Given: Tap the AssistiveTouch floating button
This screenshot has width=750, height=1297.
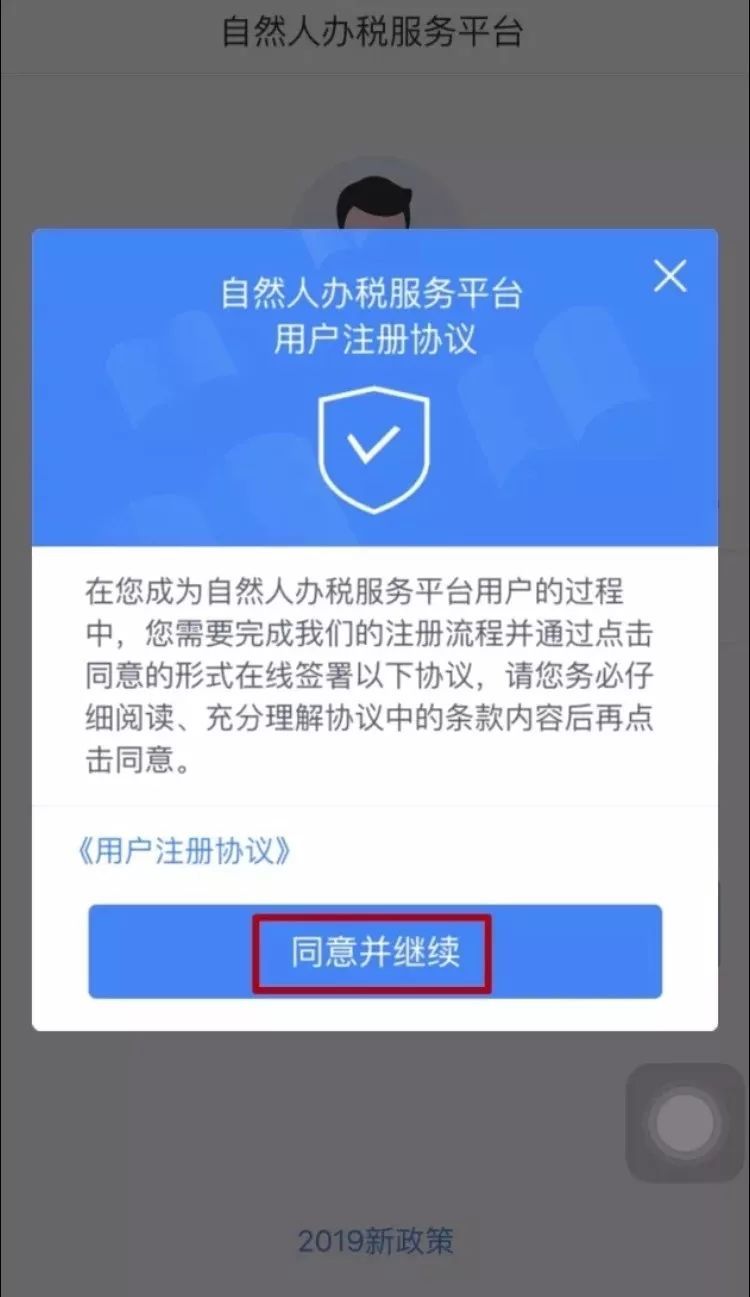Looking at the screenshot, I should tap(685, 1122).
